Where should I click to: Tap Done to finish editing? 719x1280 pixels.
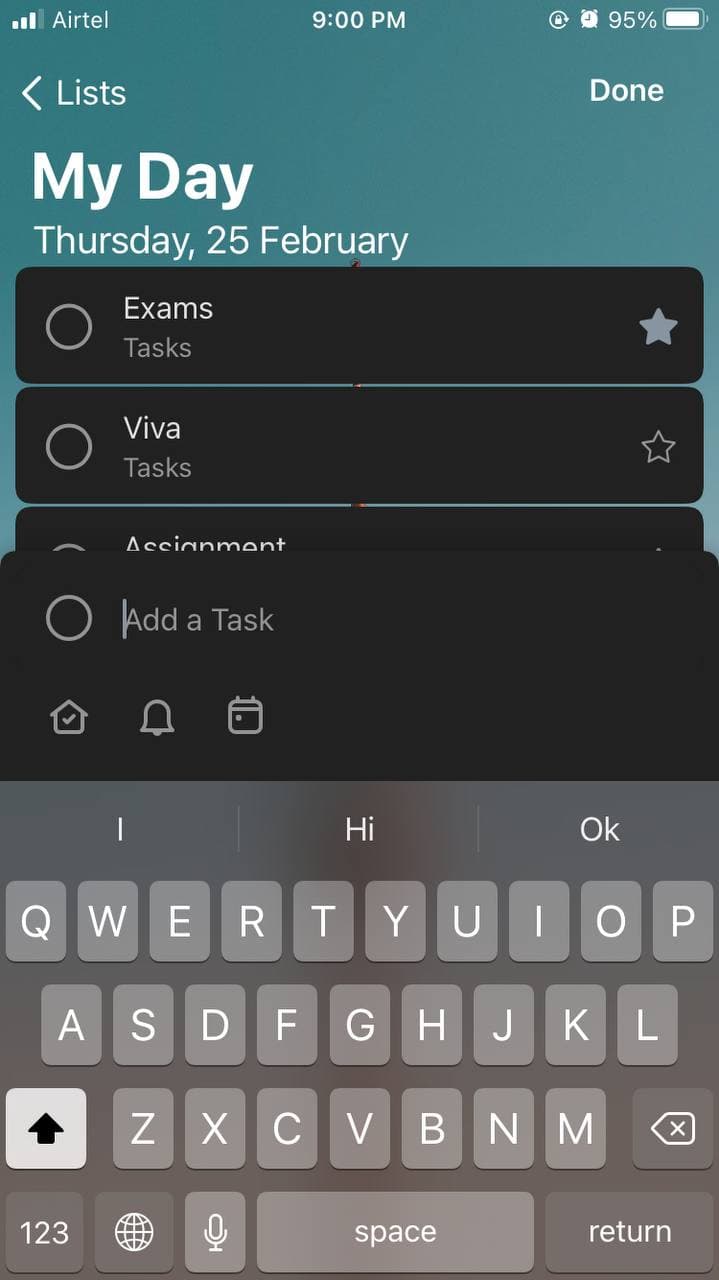pyautogui.click(x=626, y=91)
